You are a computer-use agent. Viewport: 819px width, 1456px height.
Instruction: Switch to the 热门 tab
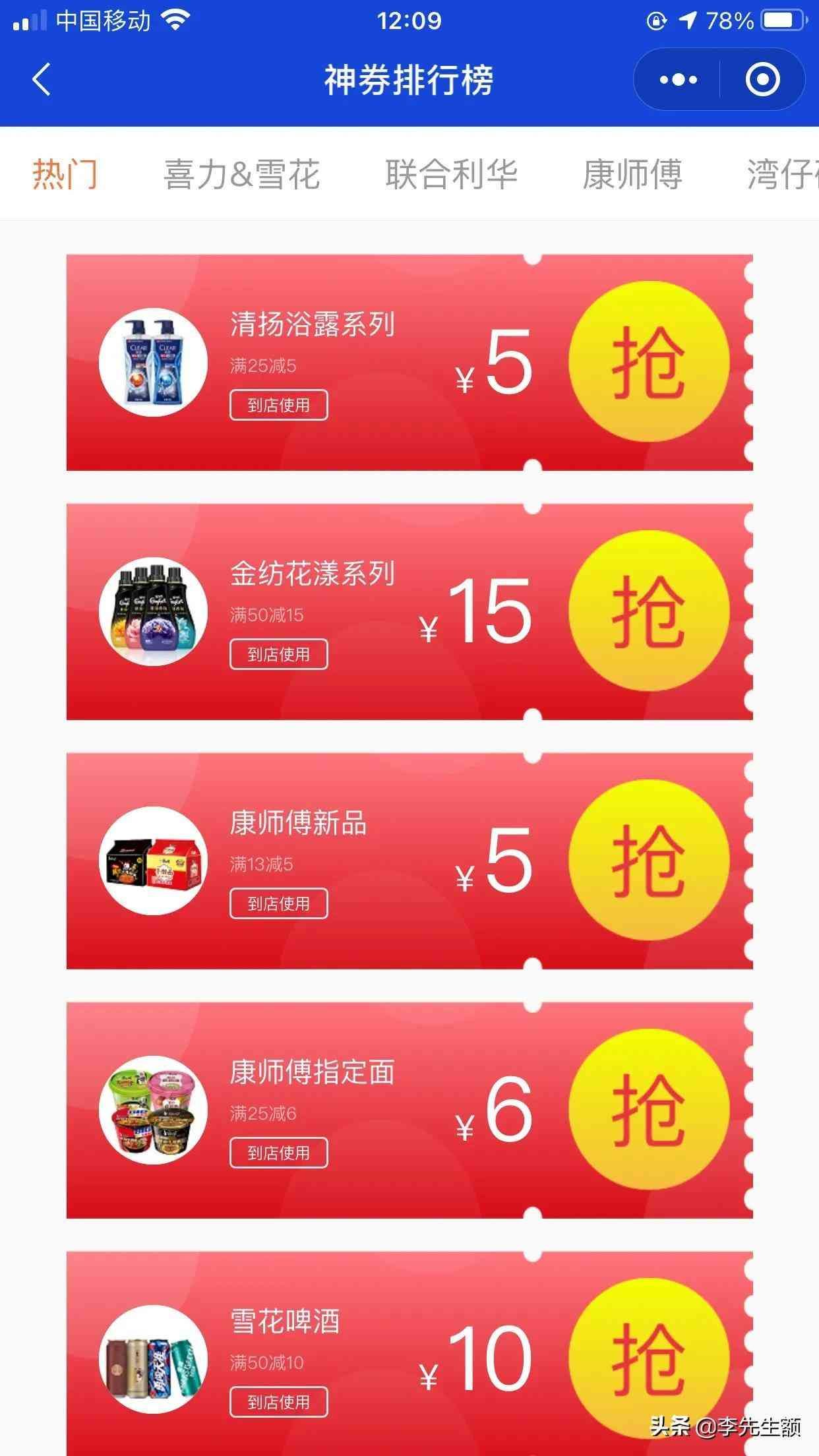coord(64,173)
